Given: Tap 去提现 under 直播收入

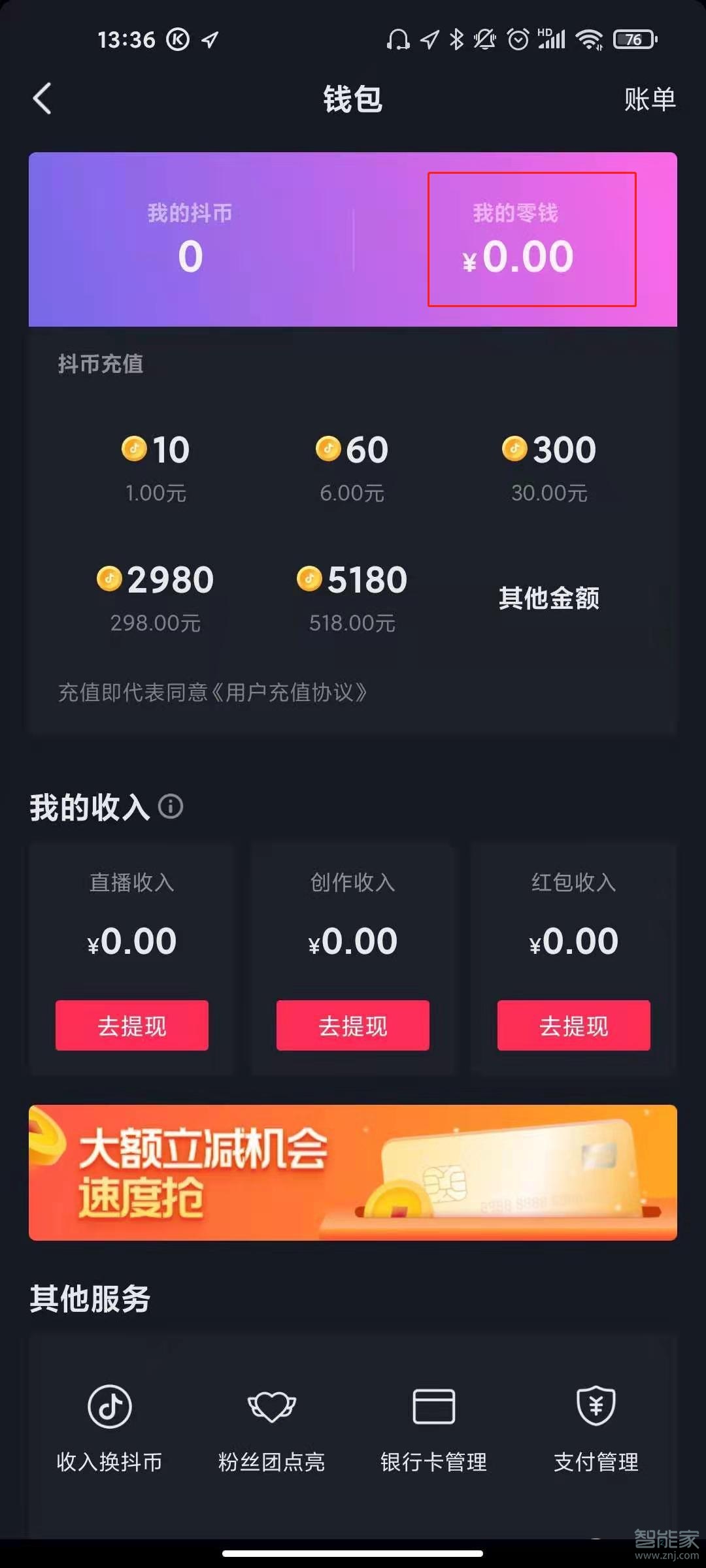Looking at the screenshot, I should pyautogui.click(x=132, y=1026).
